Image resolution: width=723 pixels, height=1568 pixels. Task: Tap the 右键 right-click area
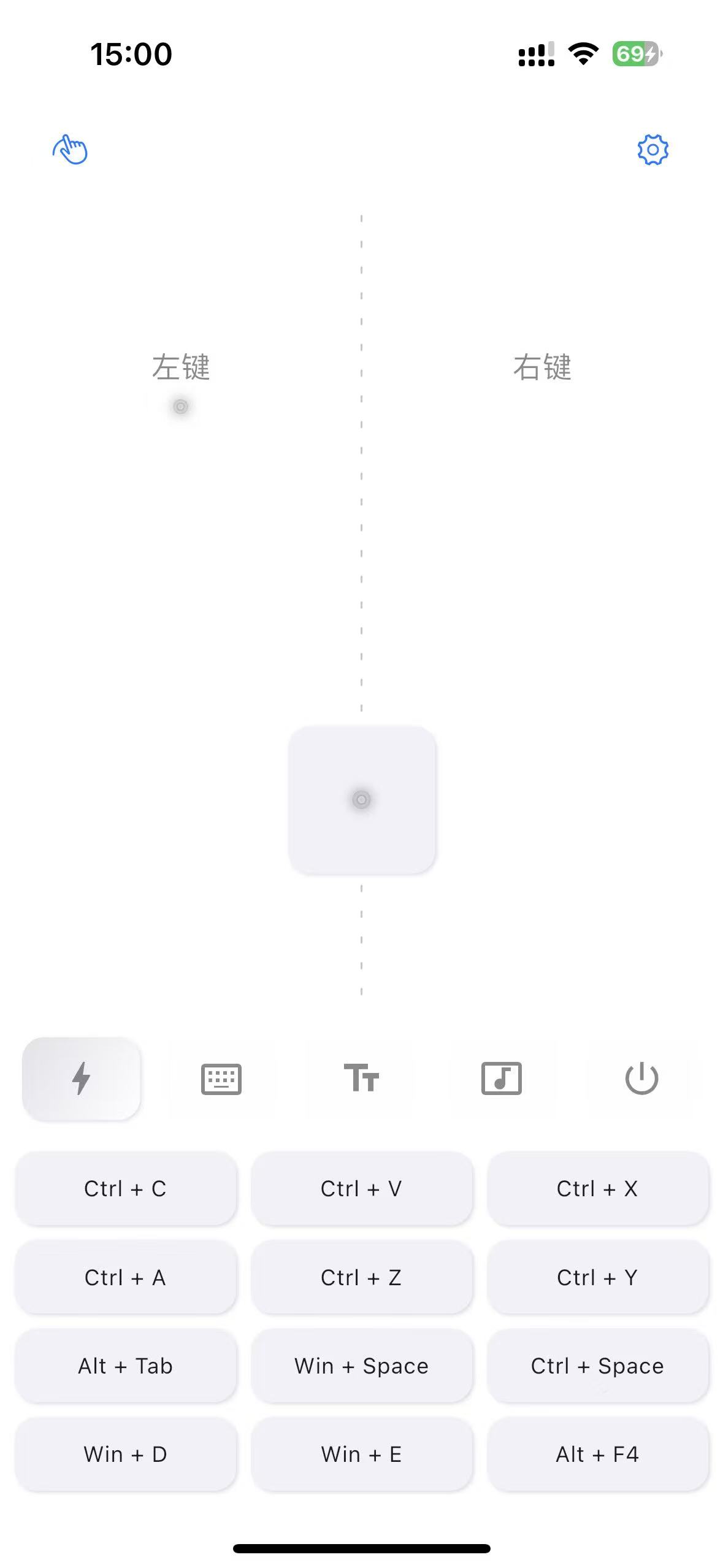pyautogui.click(x=542, y=368)
